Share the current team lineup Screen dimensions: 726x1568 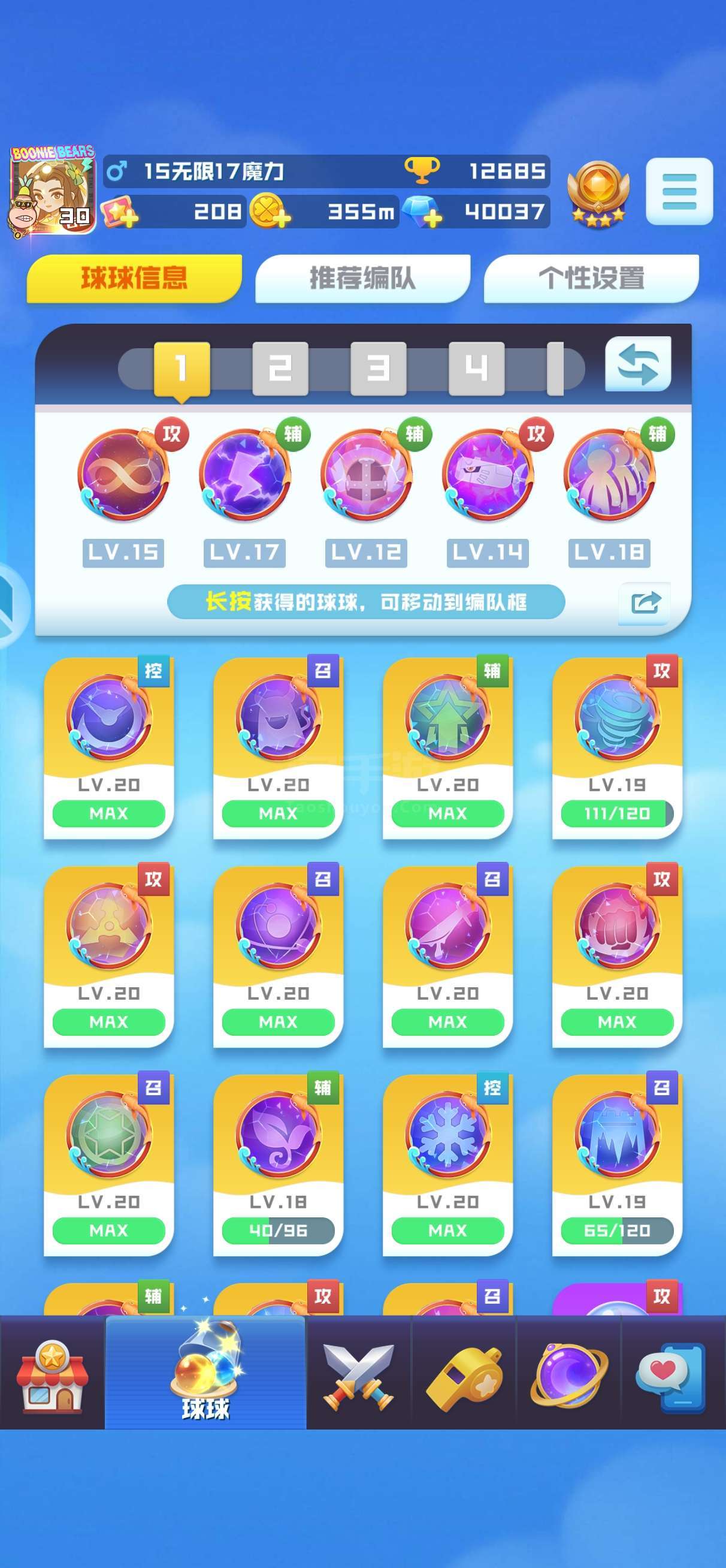[x=645, y=603]
